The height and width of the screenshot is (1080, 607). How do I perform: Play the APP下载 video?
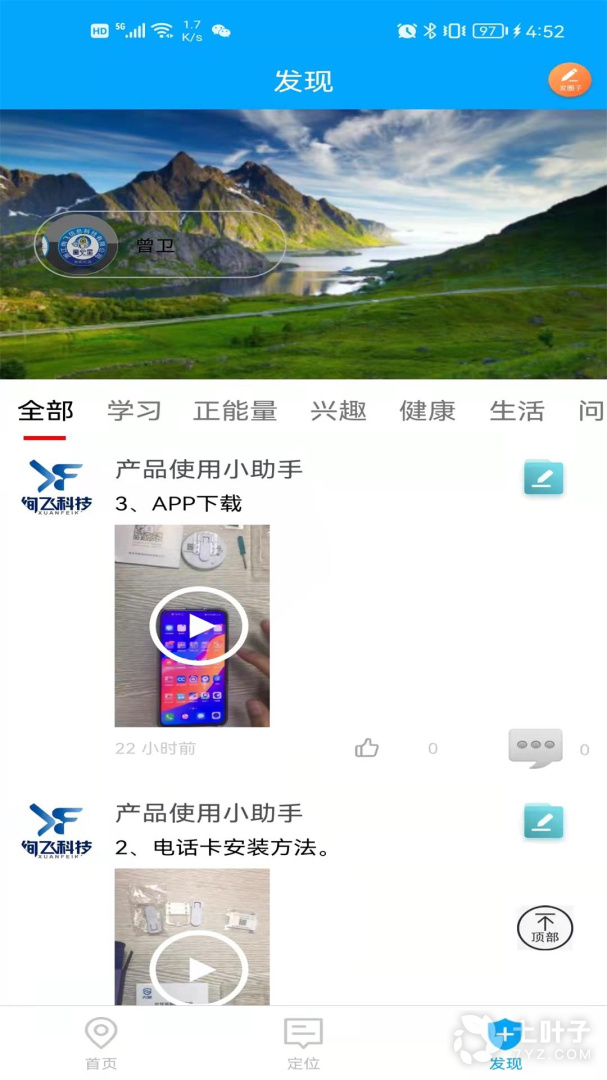(198, 626)
